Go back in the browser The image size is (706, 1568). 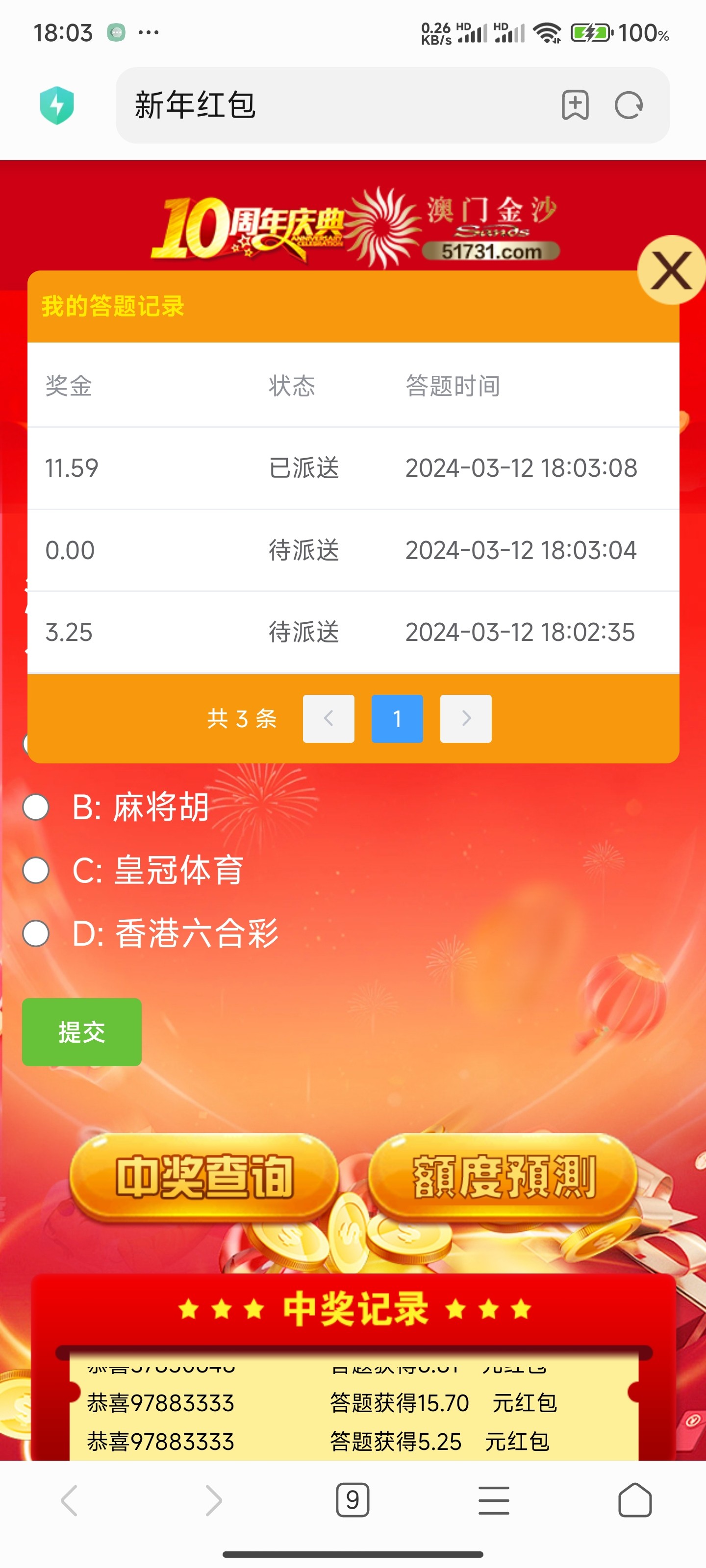(70, 1500)
